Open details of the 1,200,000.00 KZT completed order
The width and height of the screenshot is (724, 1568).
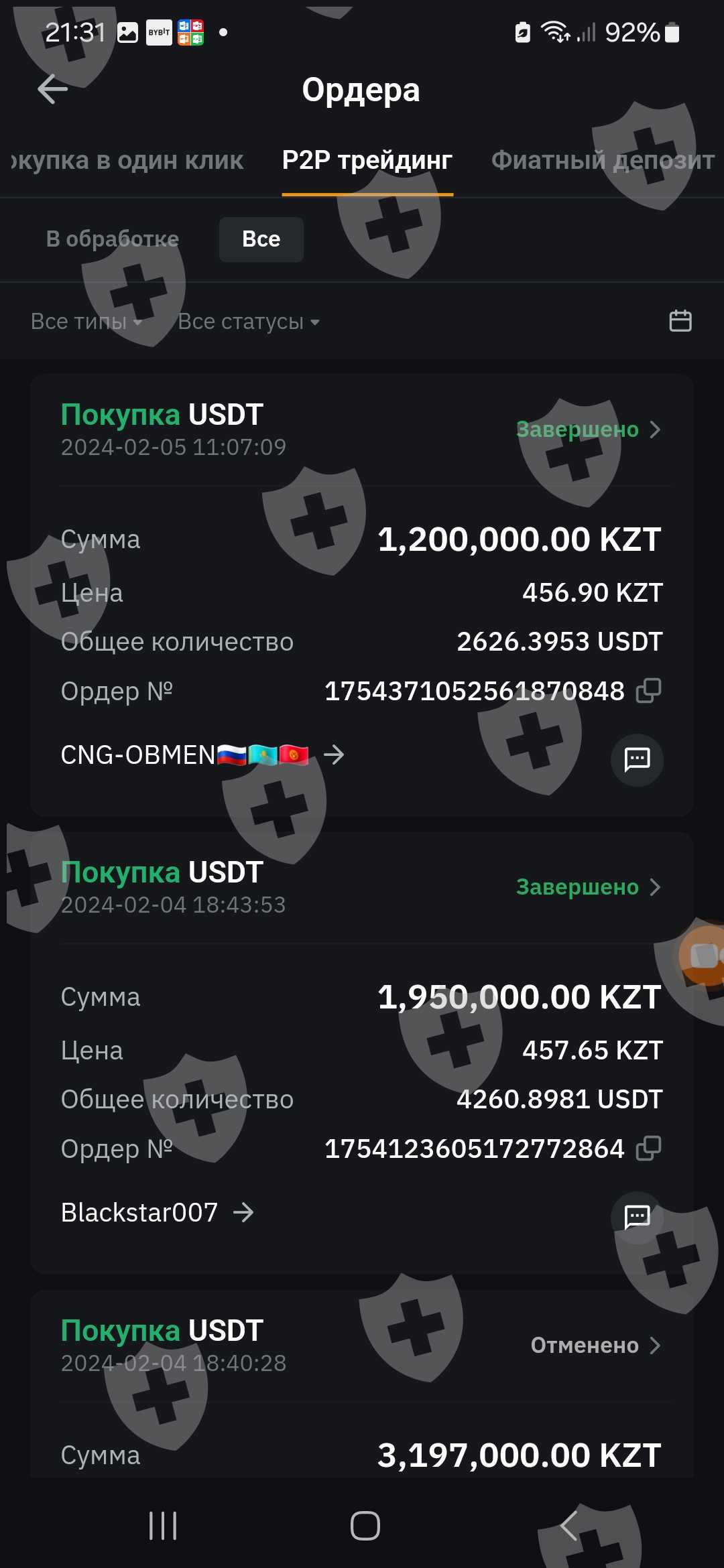(589, 430)
